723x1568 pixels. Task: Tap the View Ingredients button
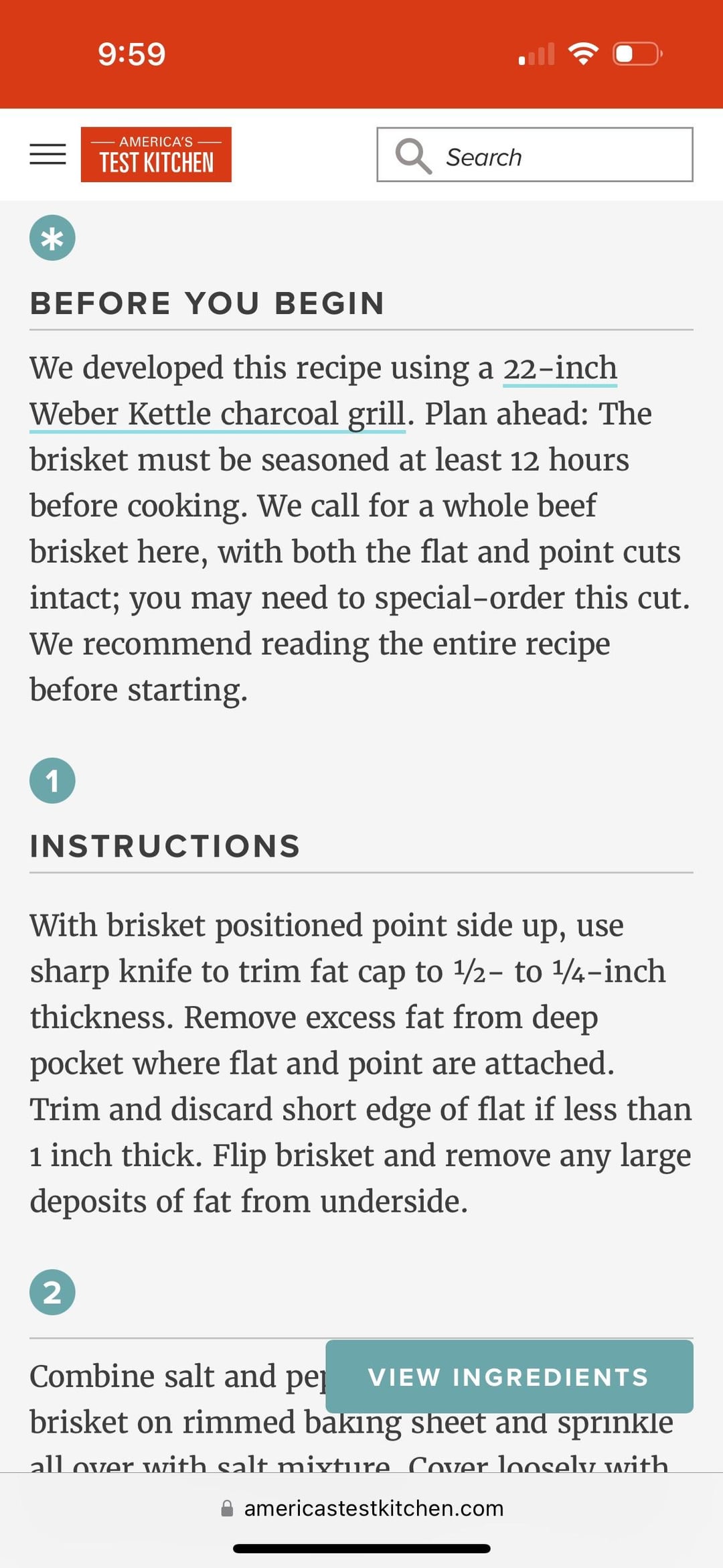509,1376
